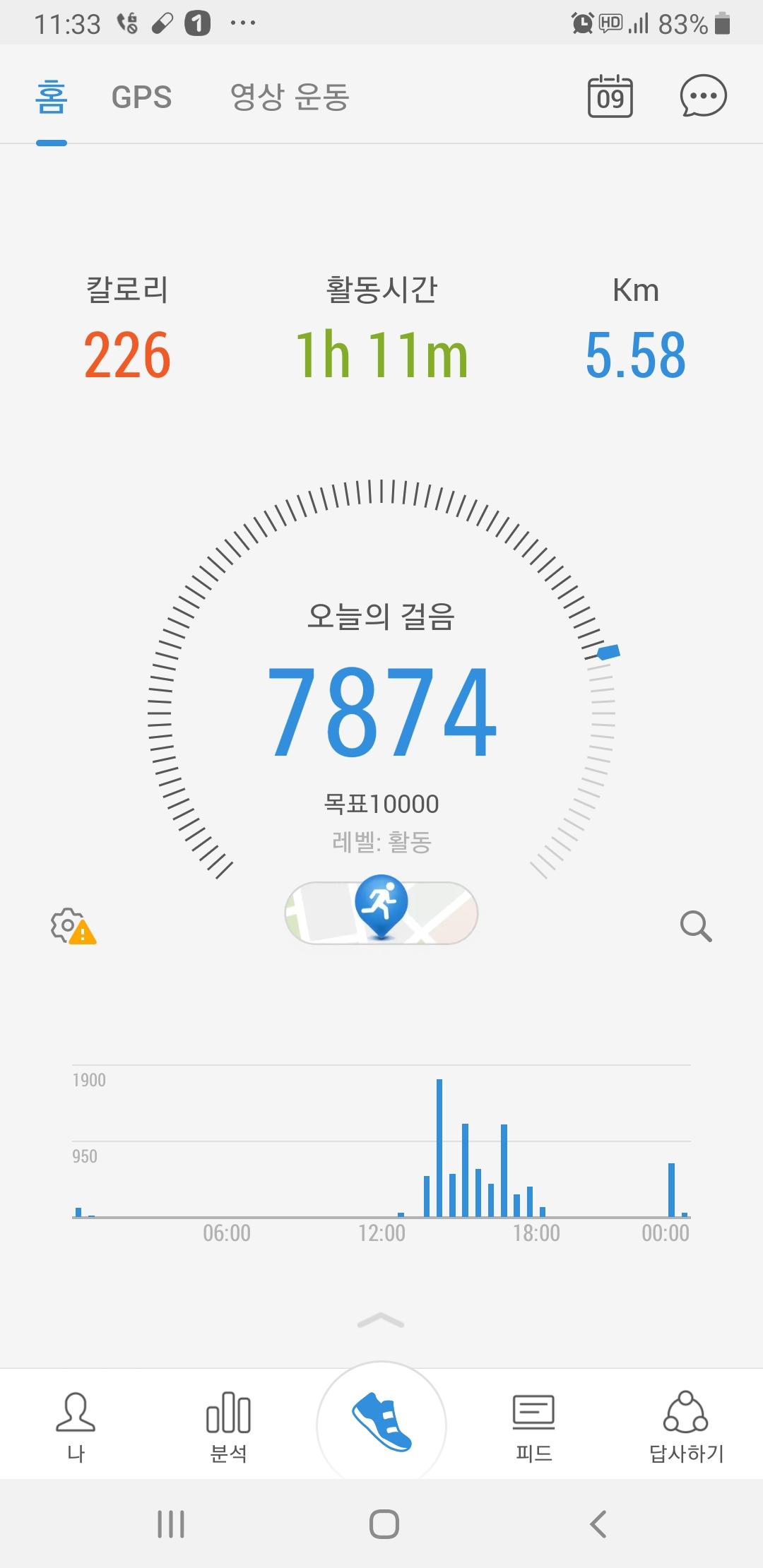Open the calendar icon showing 09

click(x=610, y=96)
